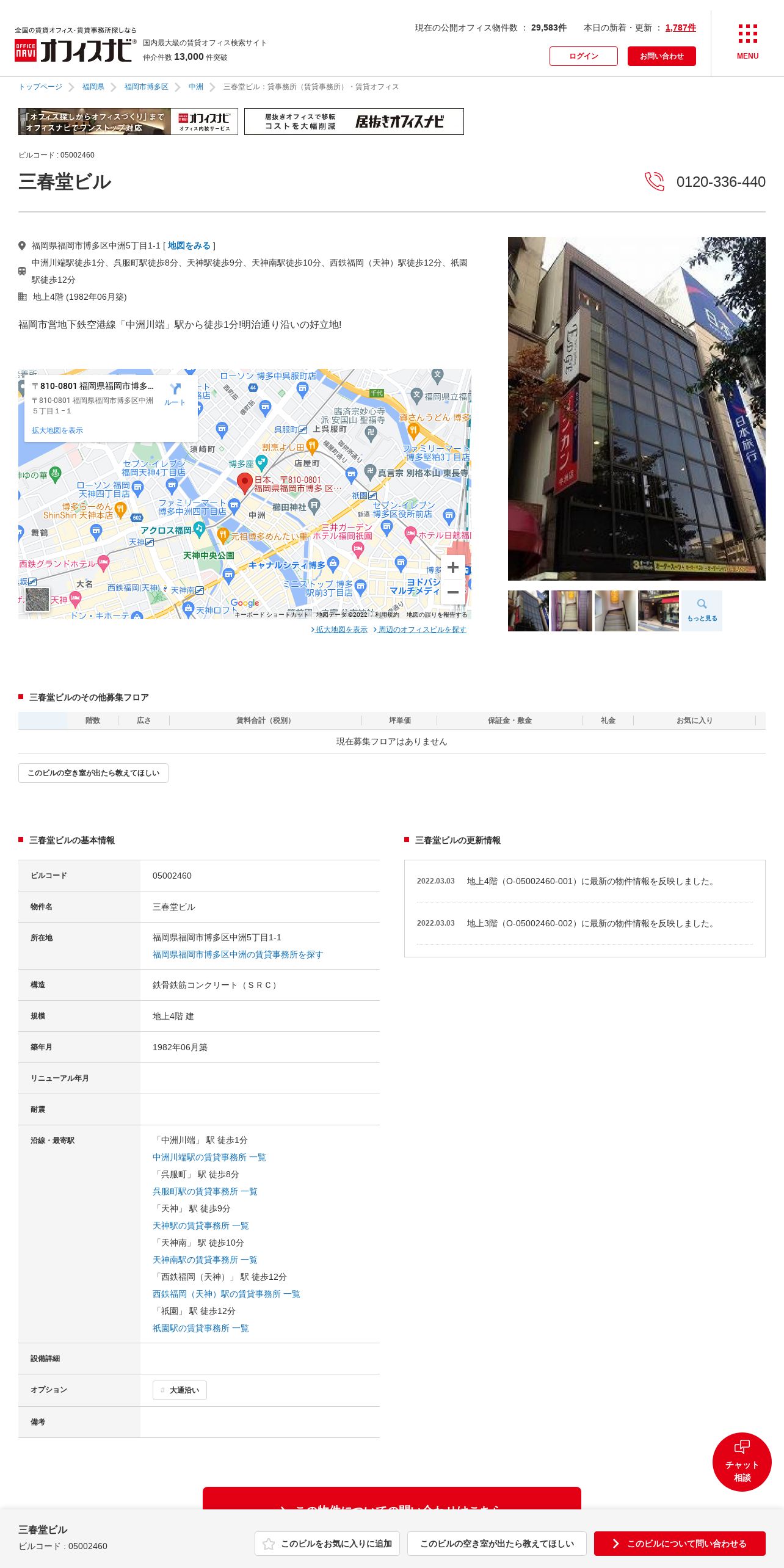This screenshot has width=784, height=1568.
Task: Tap 周辺のオフィスビルを探す link
Action: coord(421,630)
